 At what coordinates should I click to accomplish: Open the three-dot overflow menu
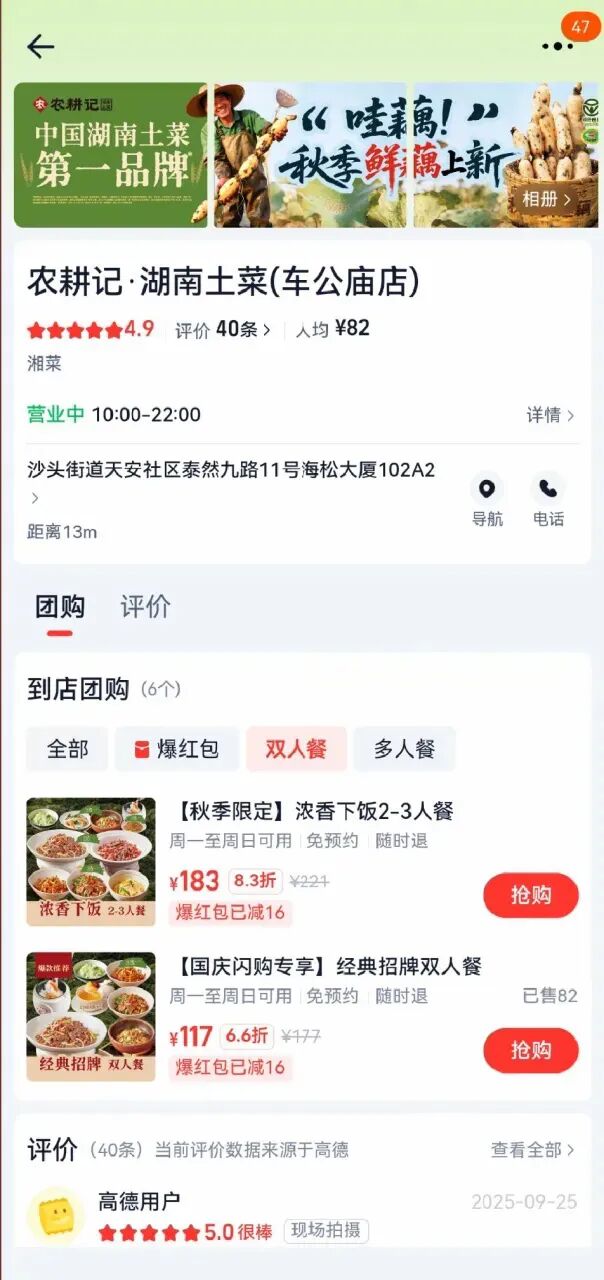click(557, 46)
